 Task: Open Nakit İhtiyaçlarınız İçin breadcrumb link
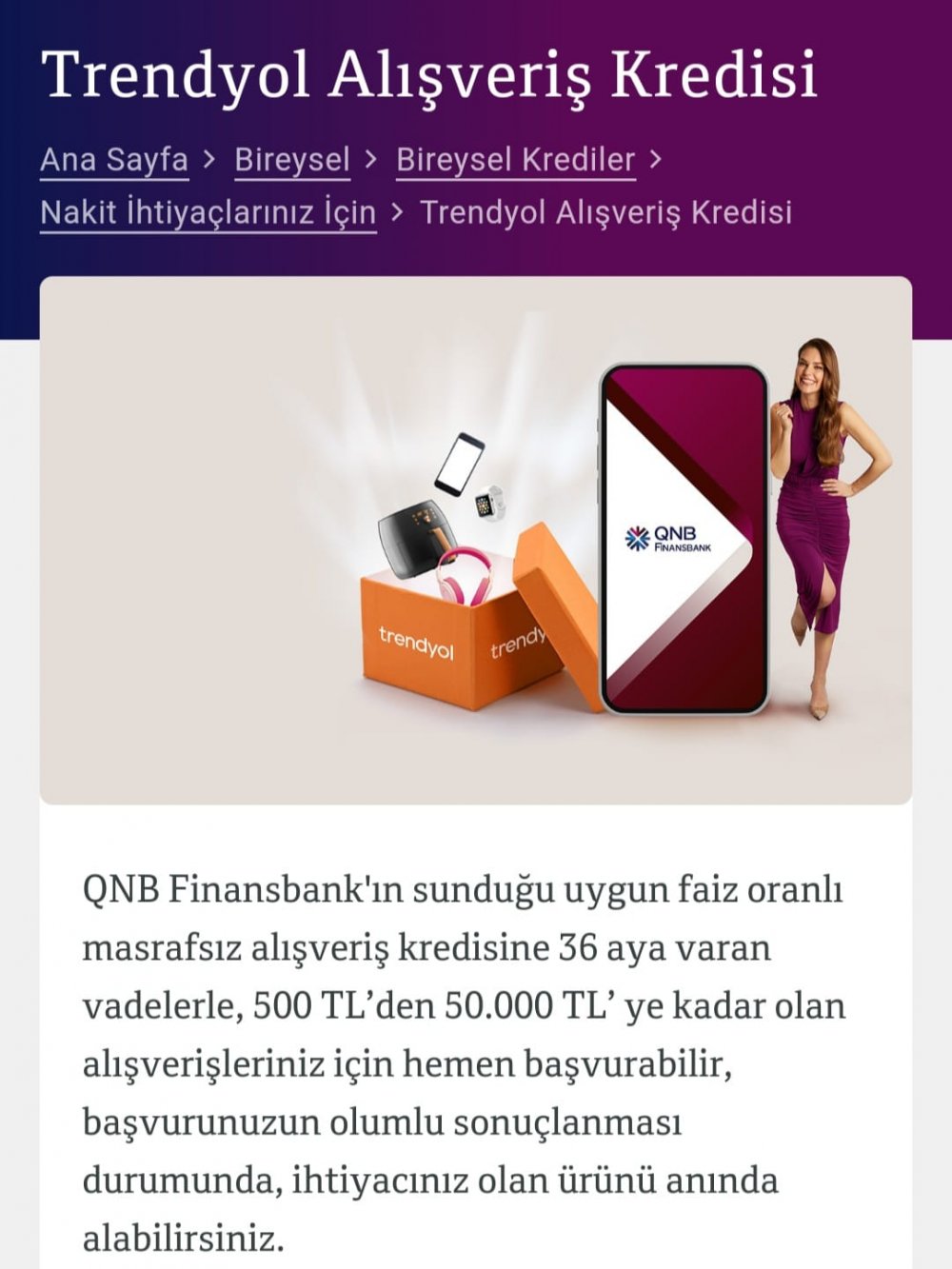pyautogui.click(x=208, y=211)
